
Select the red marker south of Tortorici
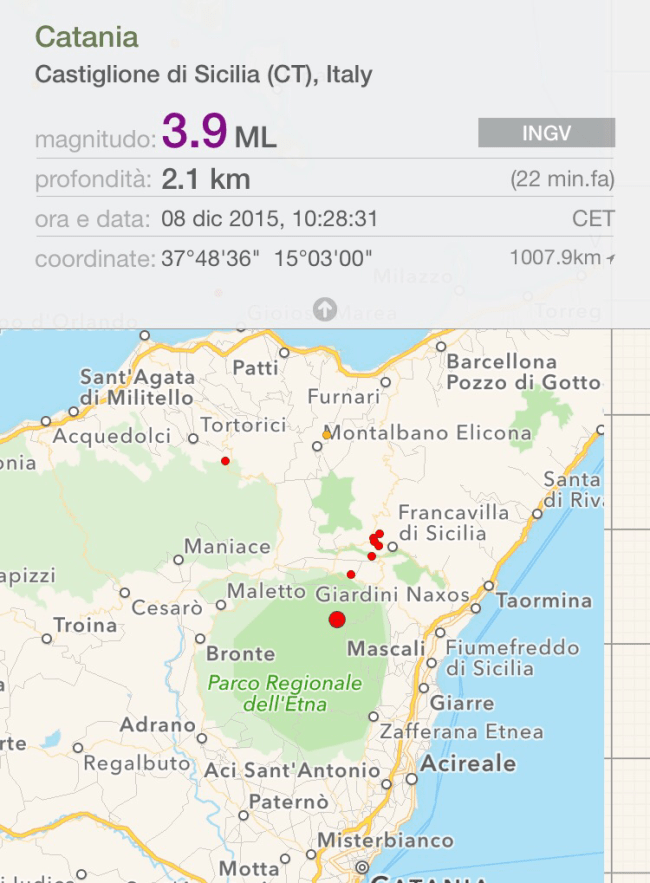[225, 461]
